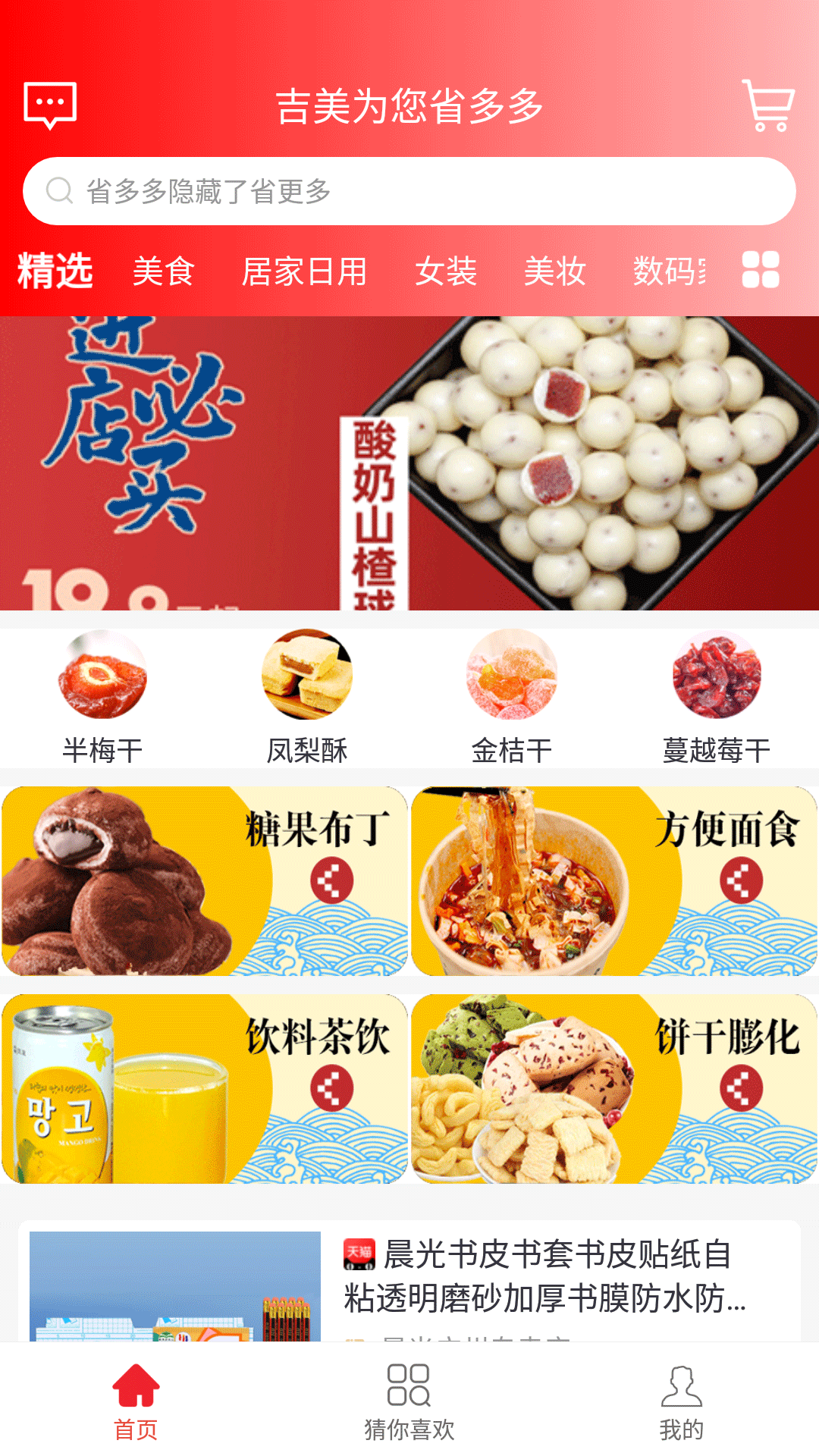Open the 蔓越莓干 category
The height and width of the screenshot is (1456, 819).
click(x=715, y=677)
